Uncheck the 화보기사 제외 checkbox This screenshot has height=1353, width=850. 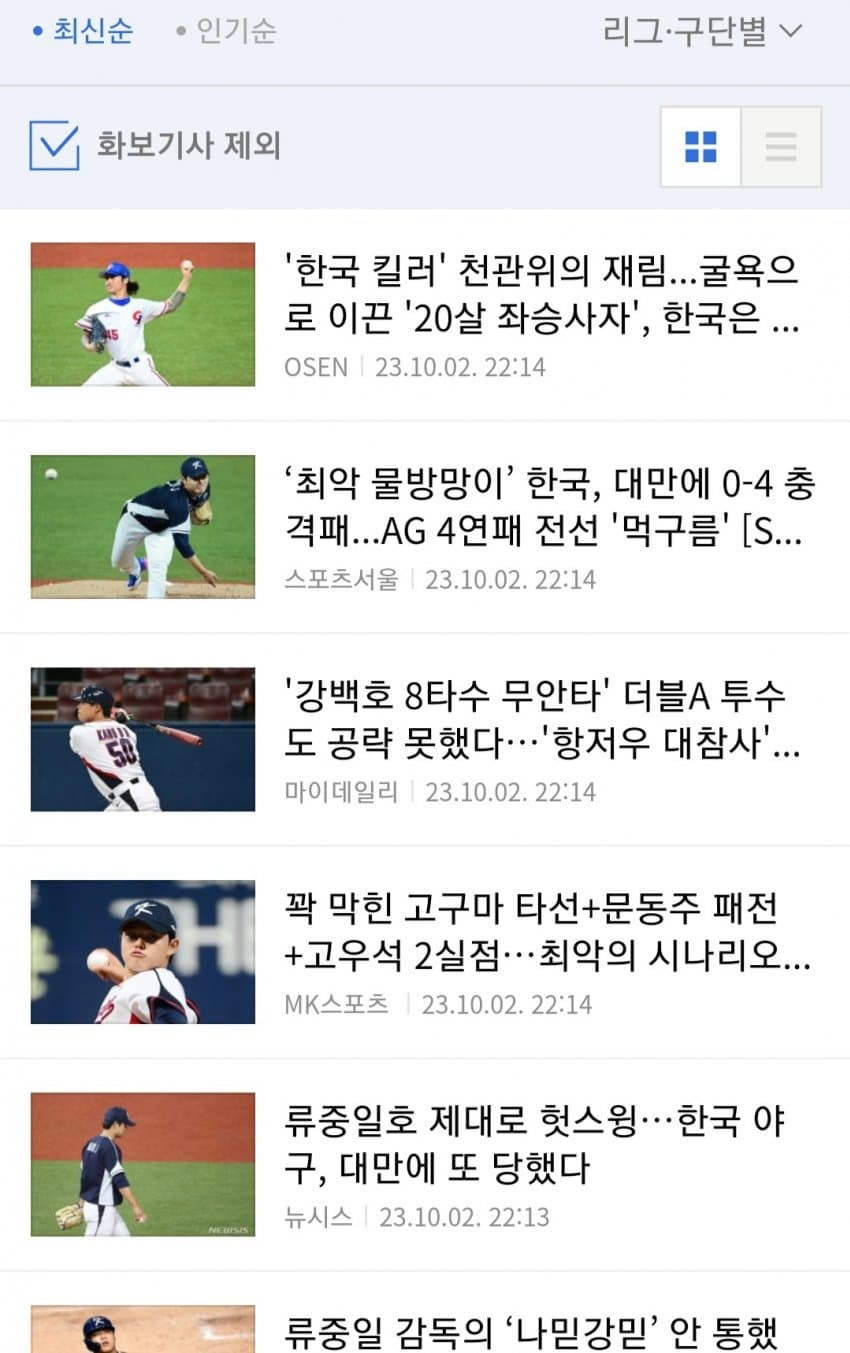[54, 146]
